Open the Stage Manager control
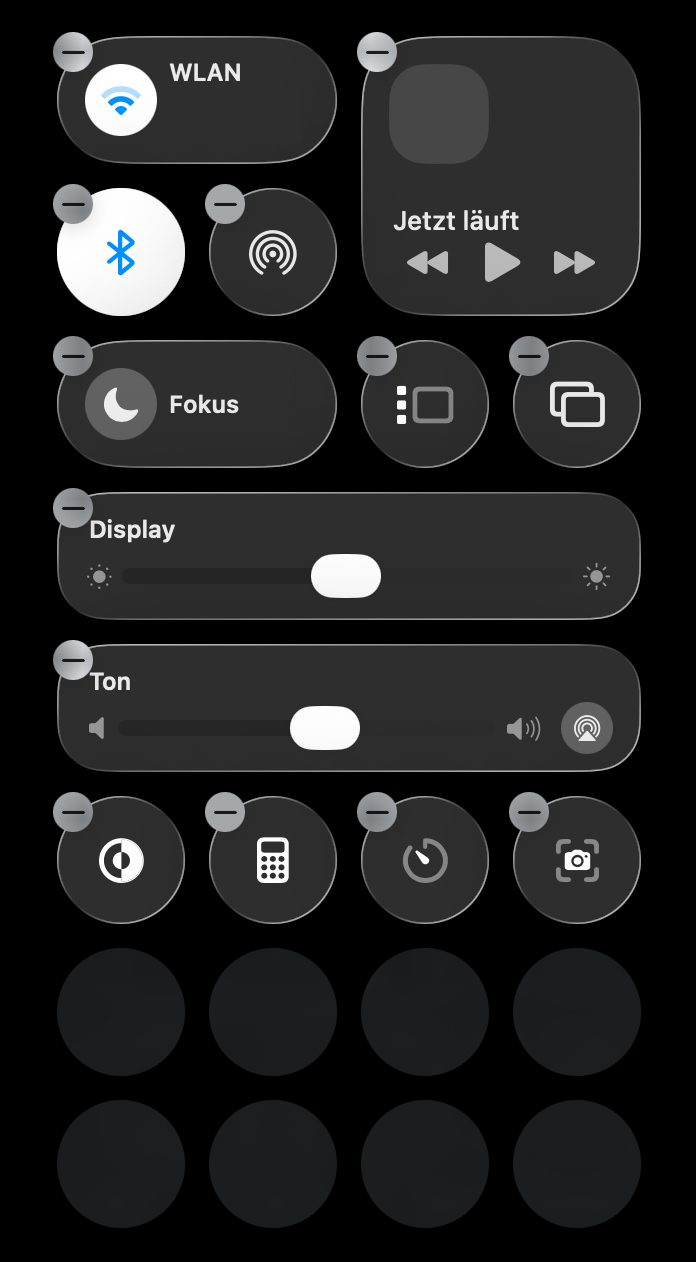 pos(425,404)
